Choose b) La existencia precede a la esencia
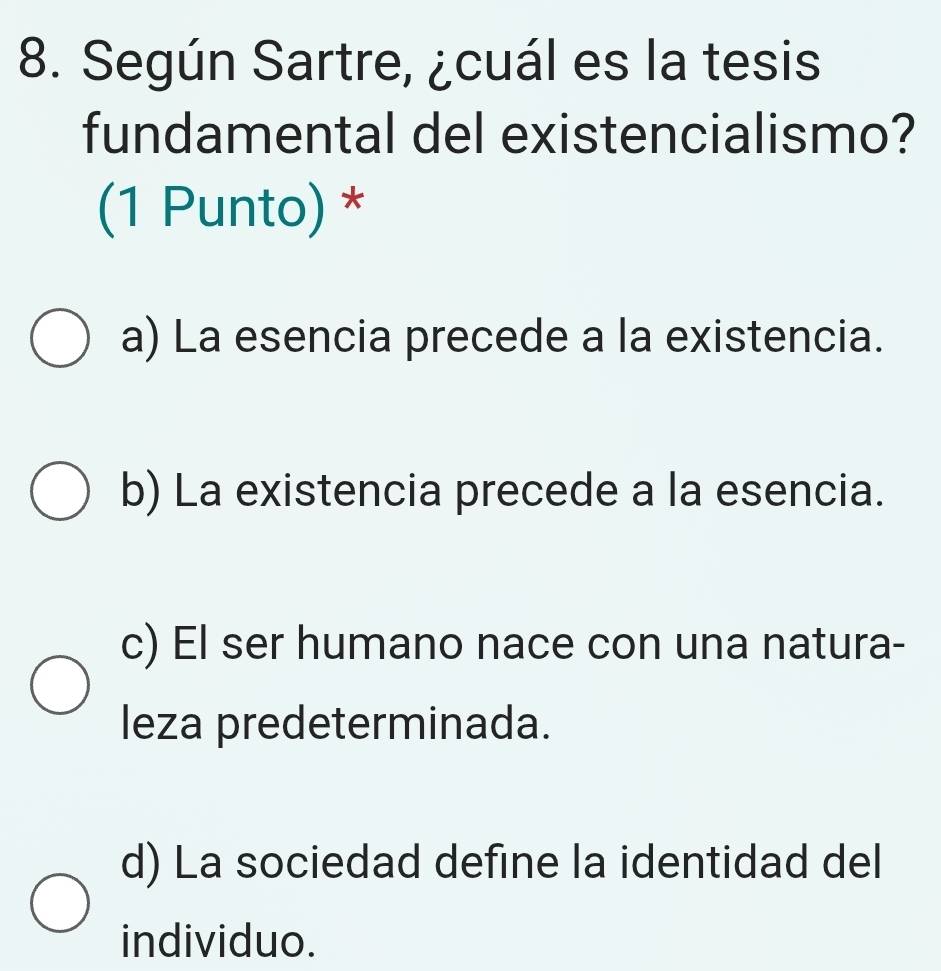 62,491
